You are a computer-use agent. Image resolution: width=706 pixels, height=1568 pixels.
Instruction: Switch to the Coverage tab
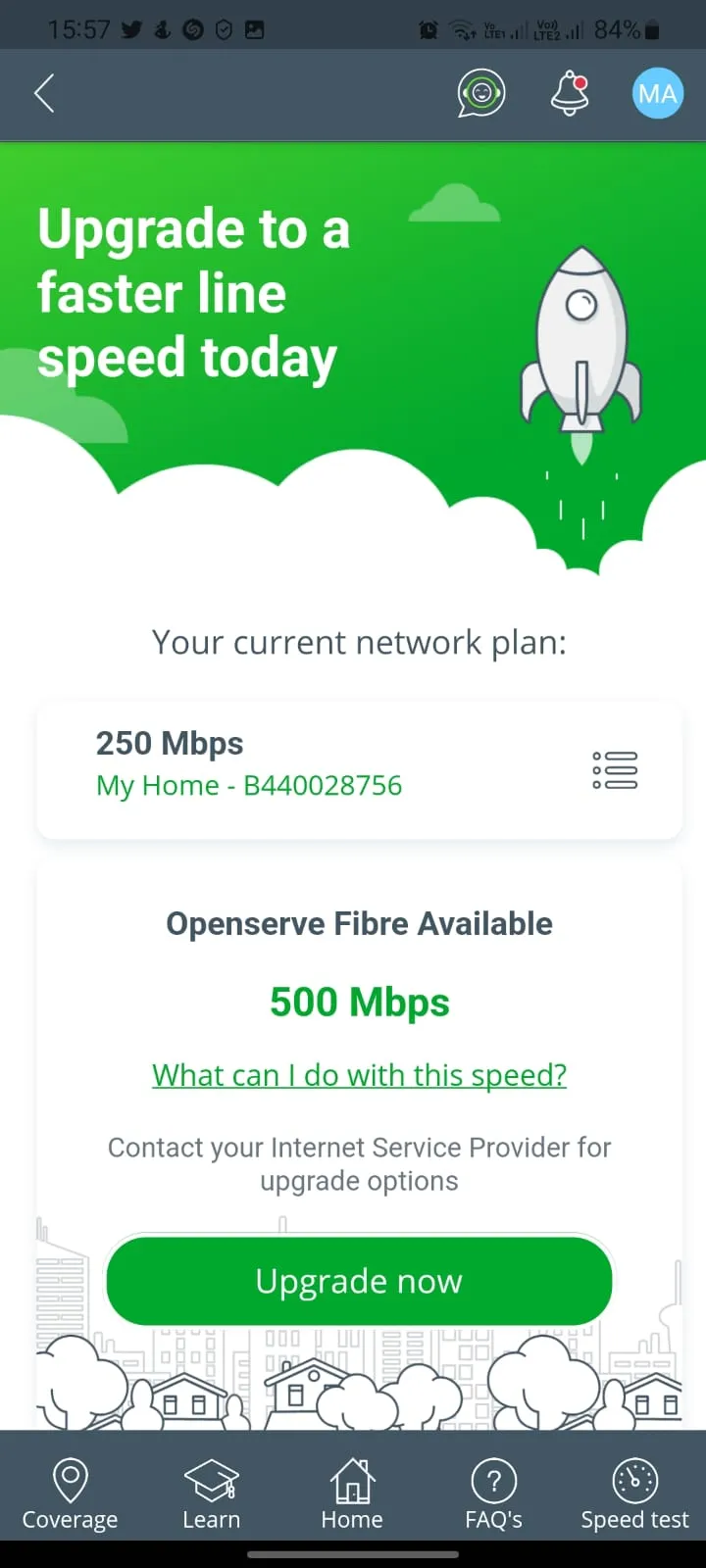(70, 1494)
